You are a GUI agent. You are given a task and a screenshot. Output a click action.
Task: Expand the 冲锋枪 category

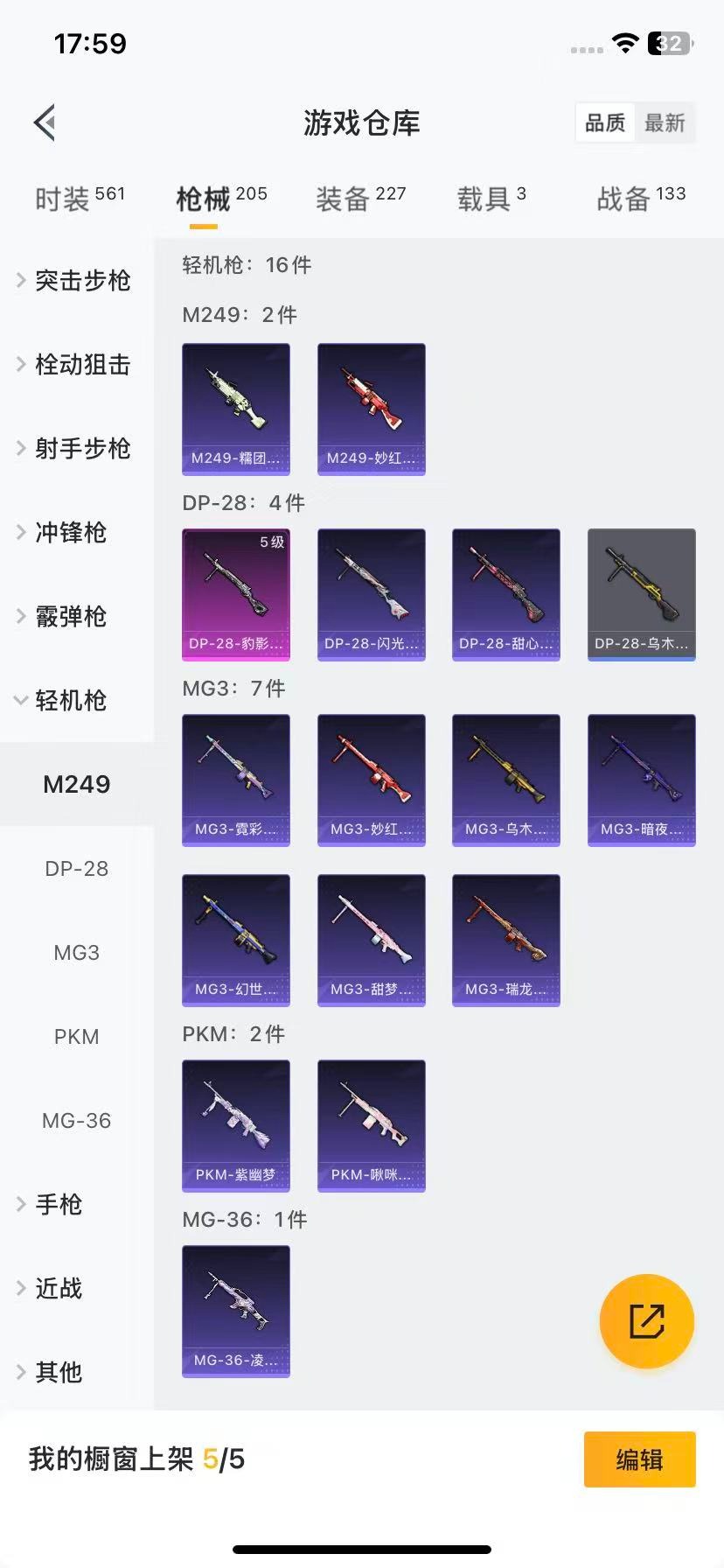point(70,532)
